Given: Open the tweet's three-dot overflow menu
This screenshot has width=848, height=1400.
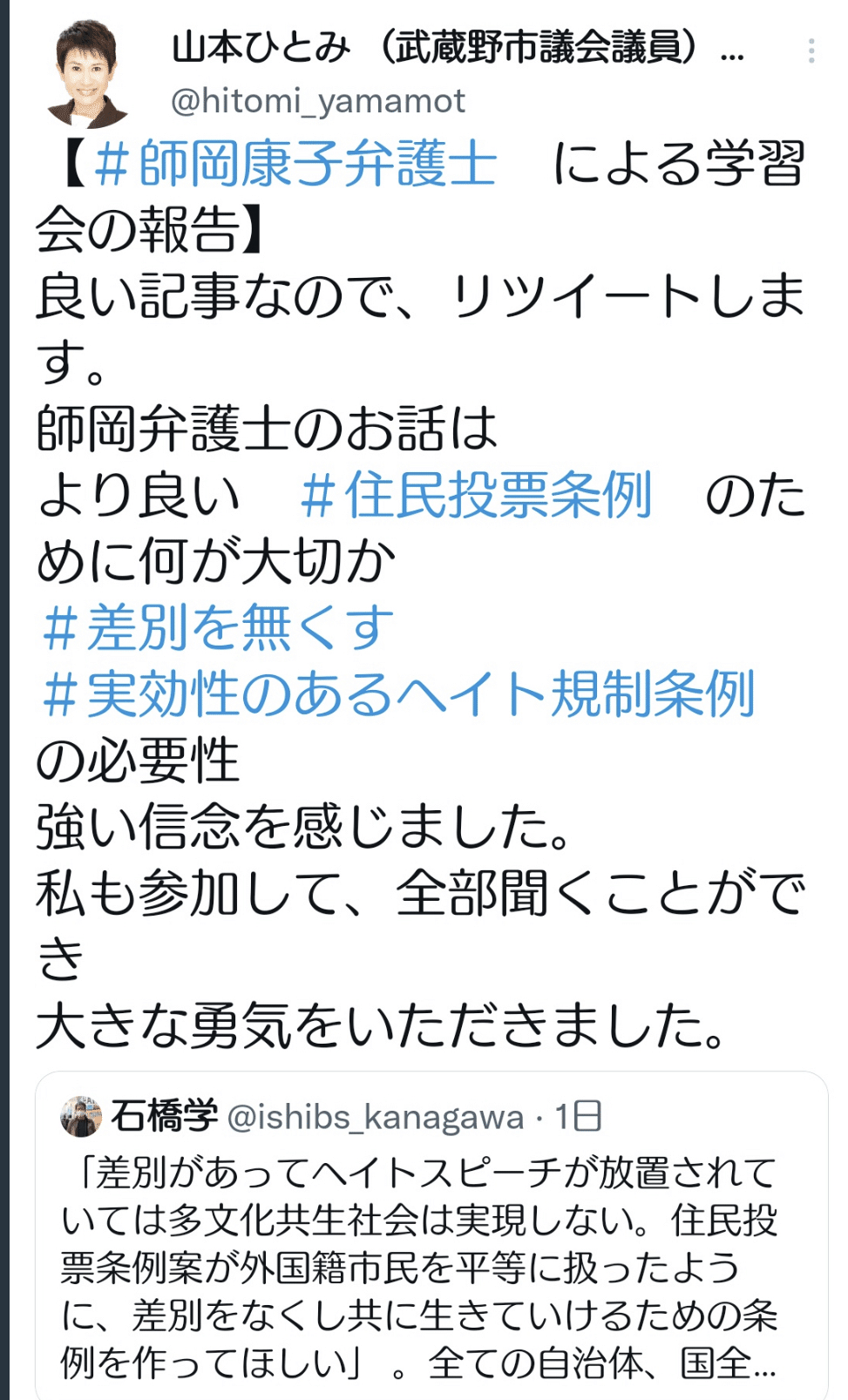Looking at the screenshot, I should pos(811,51).
